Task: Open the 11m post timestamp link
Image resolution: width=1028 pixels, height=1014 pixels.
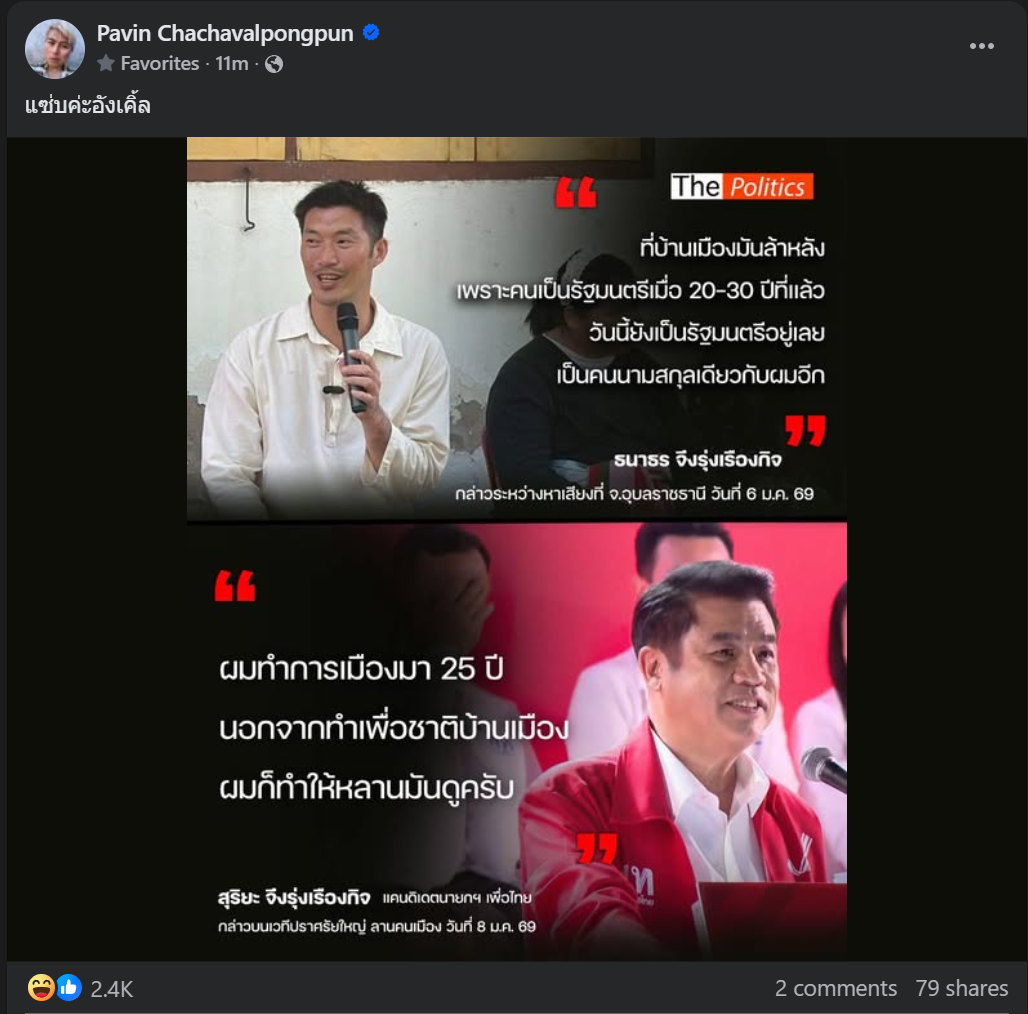Action: [232, 63]
